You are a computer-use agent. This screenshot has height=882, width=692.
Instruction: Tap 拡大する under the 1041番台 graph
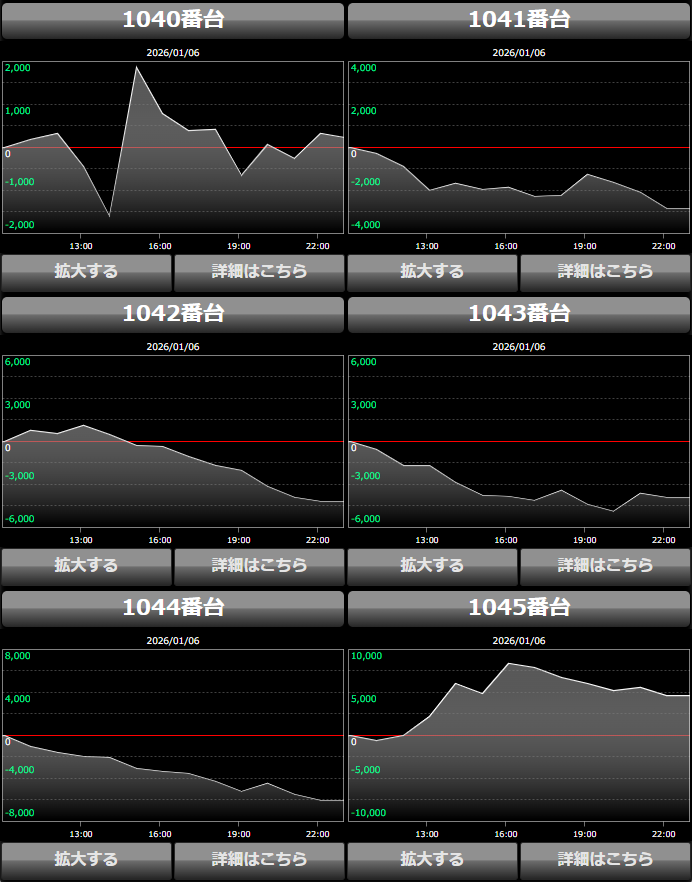click(x=433, y=271)
